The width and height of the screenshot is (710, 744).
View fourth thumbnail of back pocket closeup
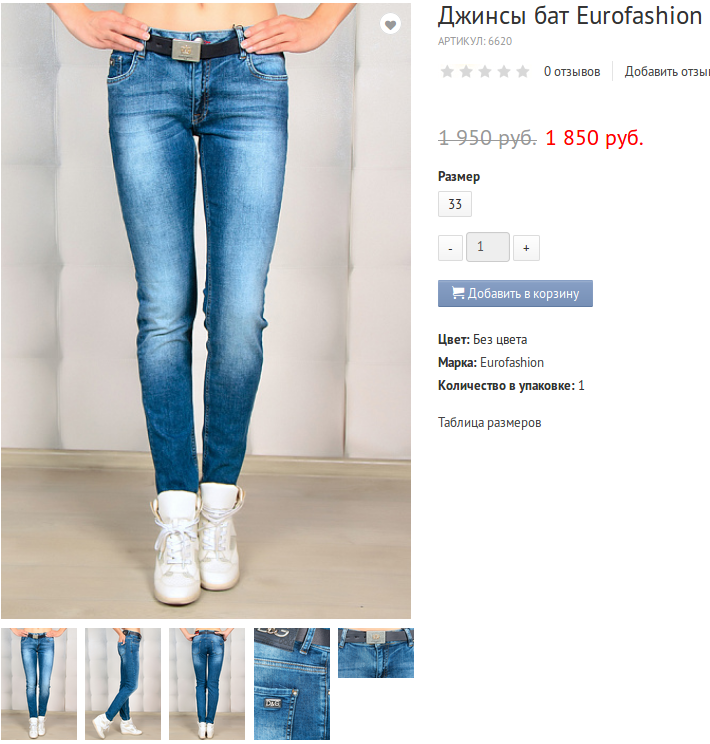tap(291, 683)
